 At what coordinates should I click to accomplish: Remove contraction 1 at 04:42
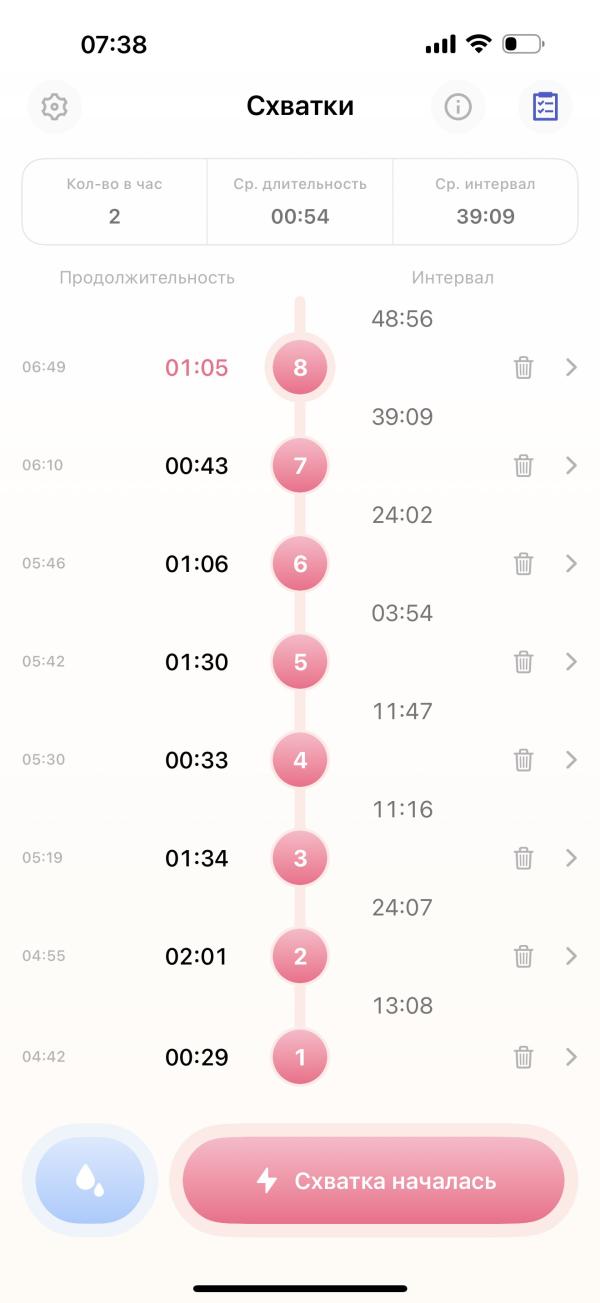(523, 1057)
